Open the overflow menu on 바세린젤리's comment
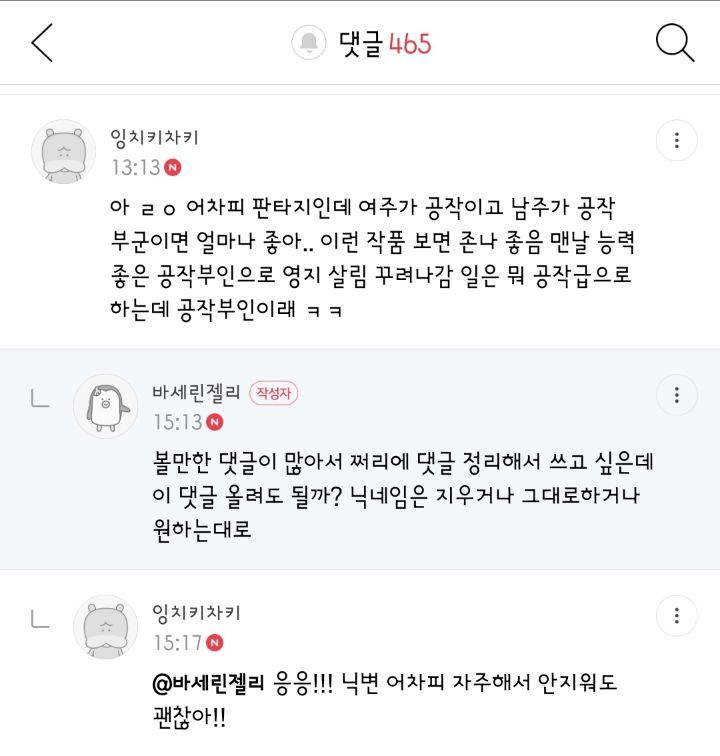This screenshot has height=756, width=720. (x=677, y=395)
